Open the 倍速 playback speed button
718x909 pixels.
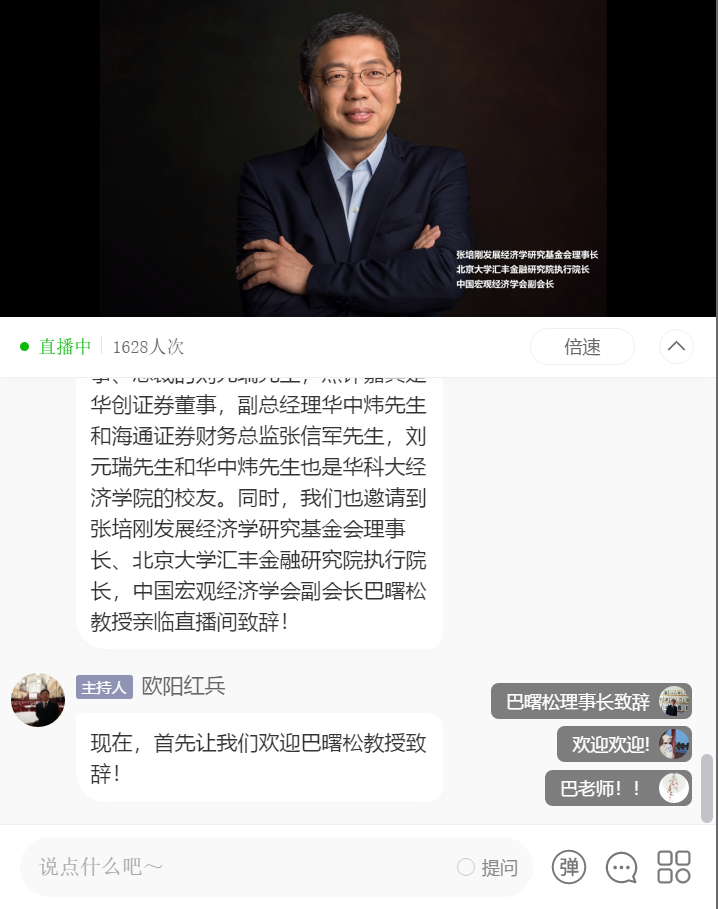(x=582, y=347)
